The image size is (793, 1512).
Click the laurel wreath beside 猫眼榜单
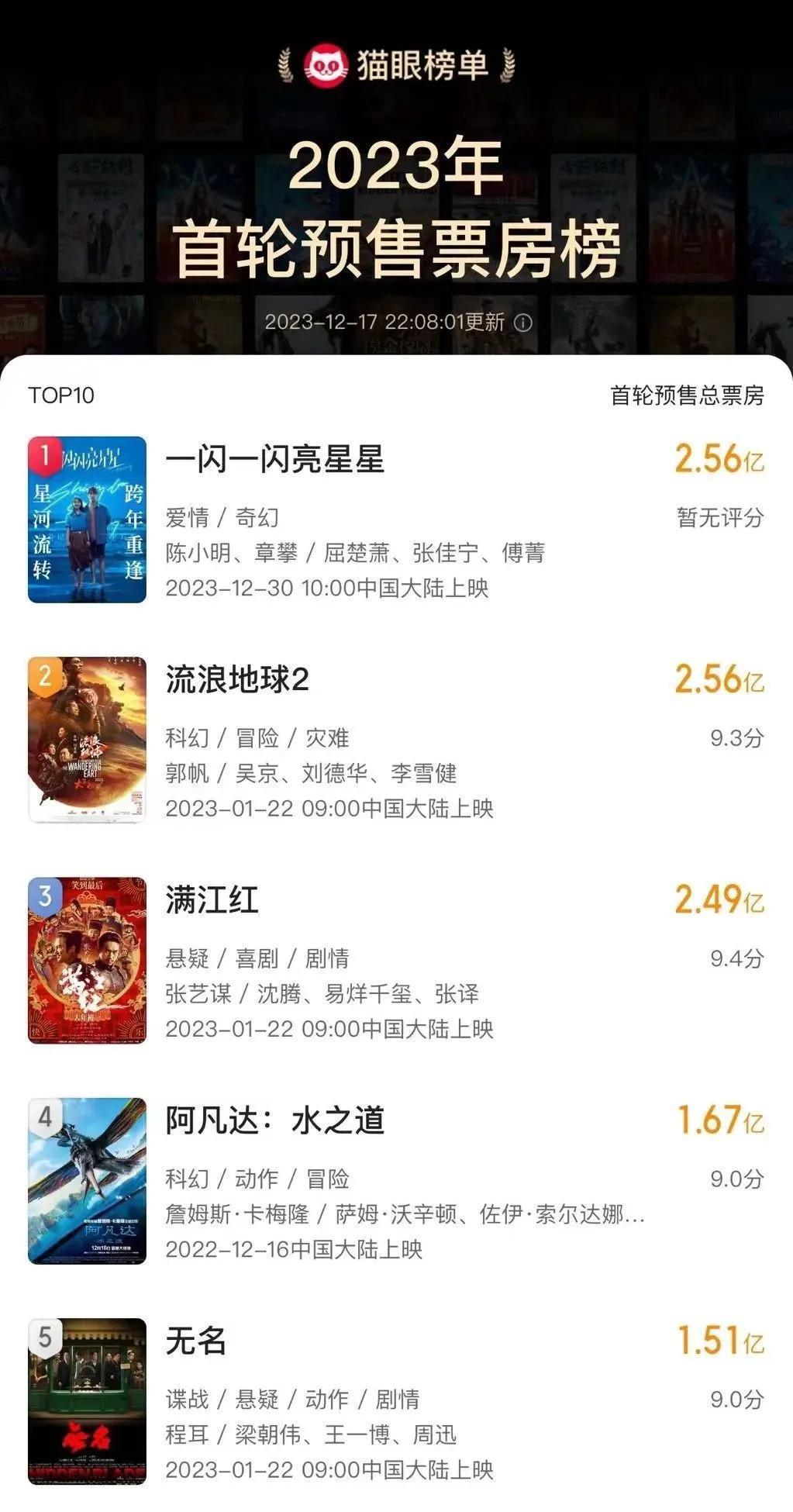tap(286, 64)
